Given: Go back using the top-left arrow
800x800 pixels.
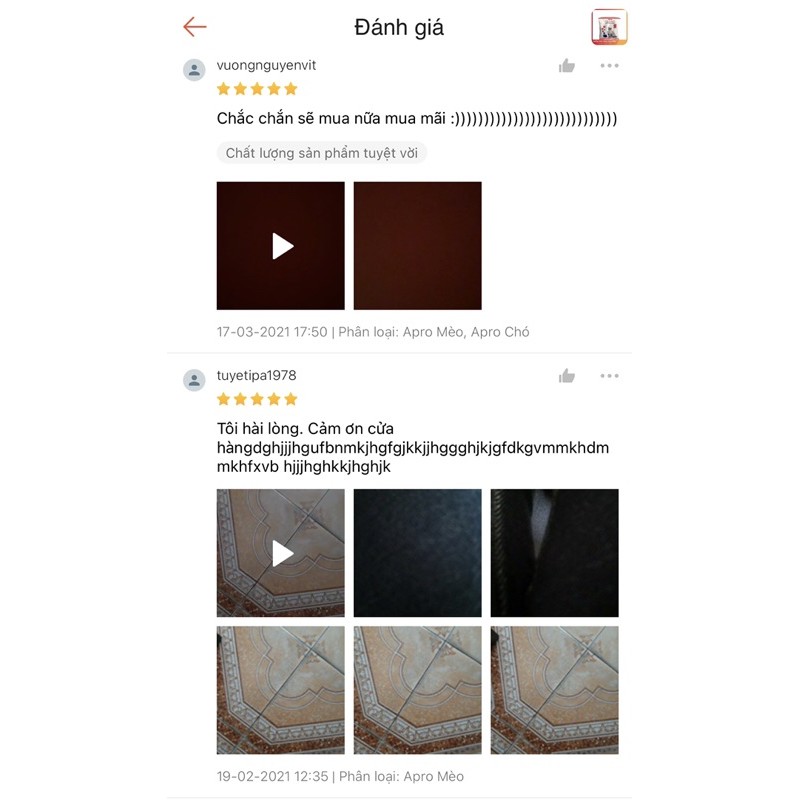Looking at the screenshot, I should 195,27.
